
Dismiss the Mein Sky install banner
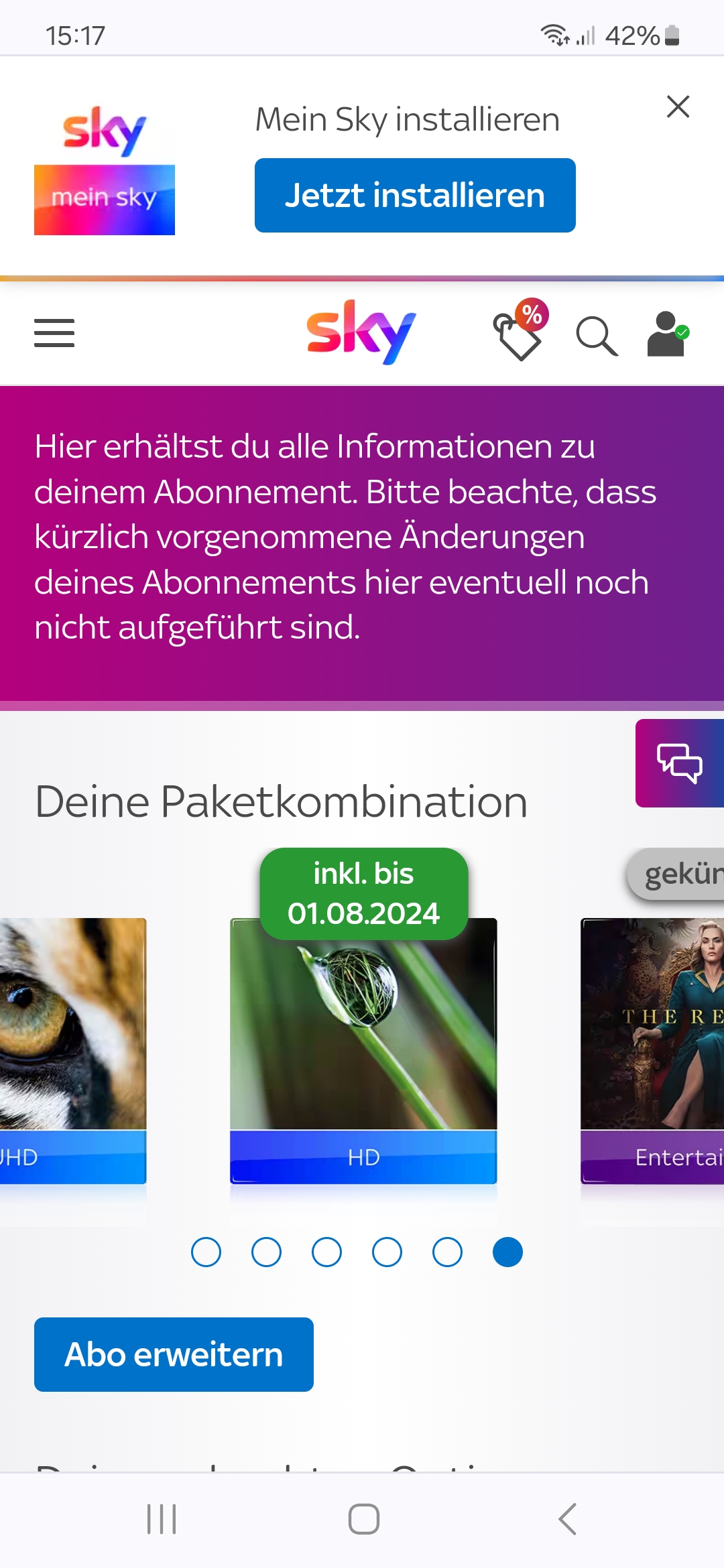[x=678, y=107]
